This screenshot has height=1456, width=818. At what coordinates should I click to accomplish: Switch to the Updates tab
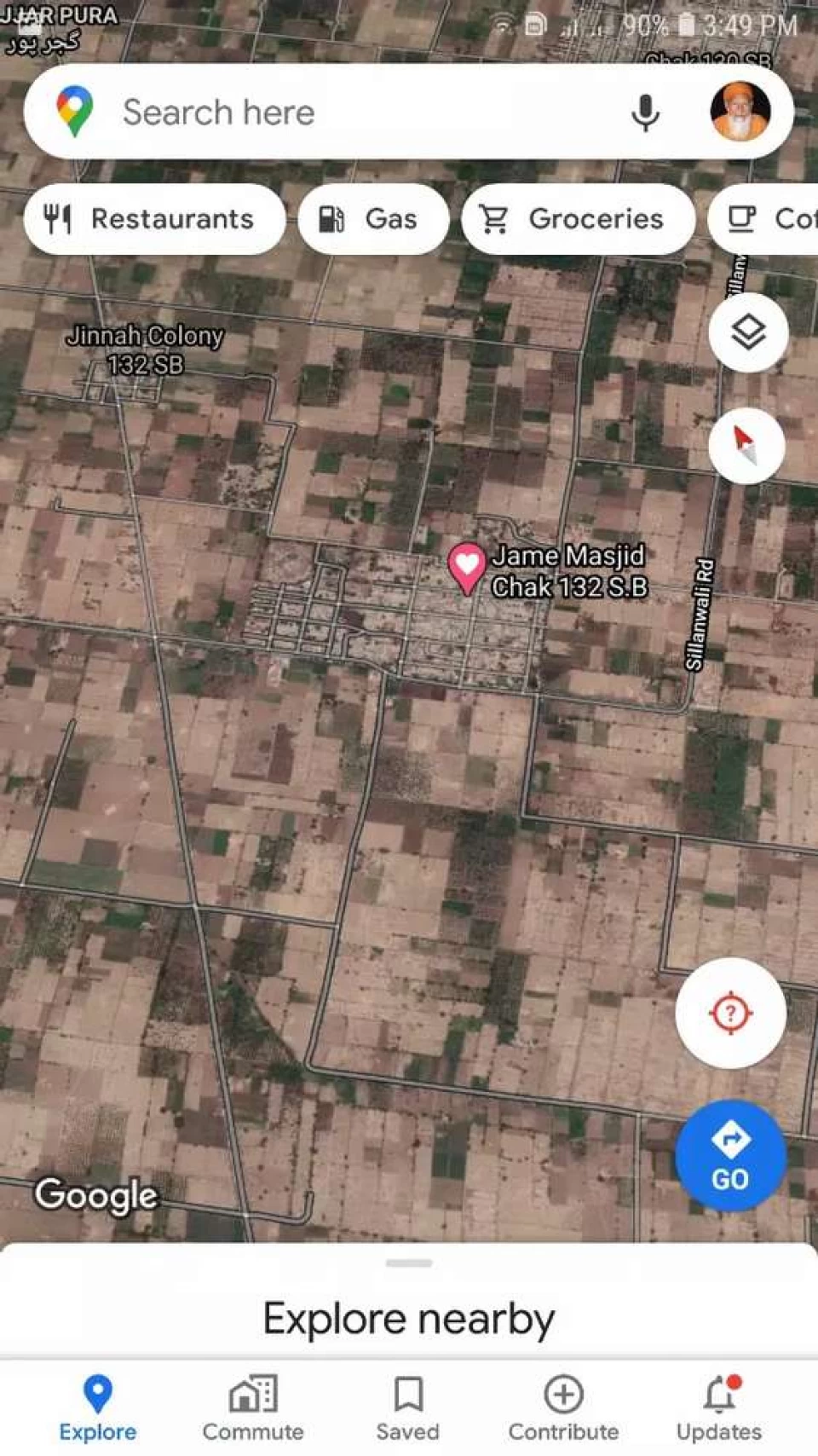pyautogui.click(x=719, y=1407)
